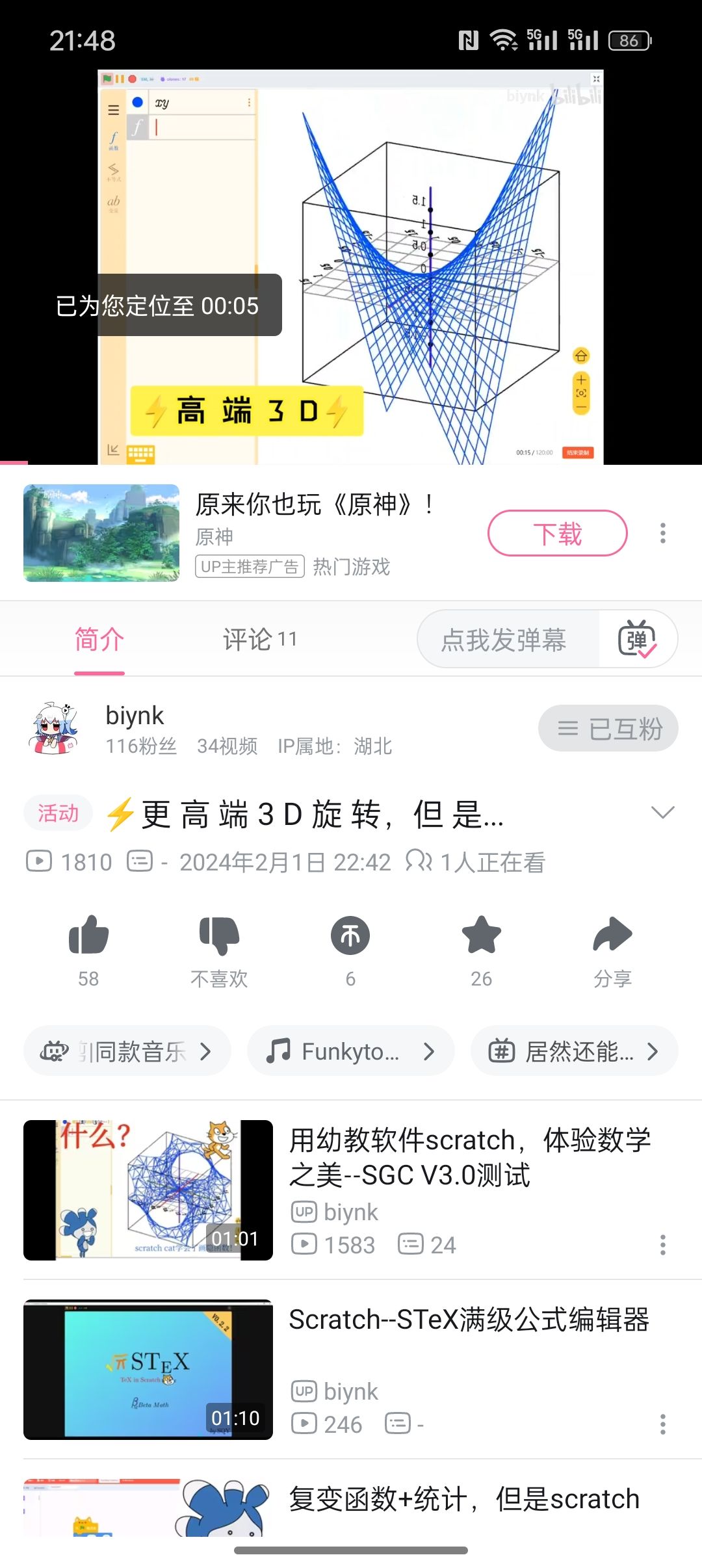
Task: Tap the 不喜欢 dislike icon
Action: coord(219,936)
